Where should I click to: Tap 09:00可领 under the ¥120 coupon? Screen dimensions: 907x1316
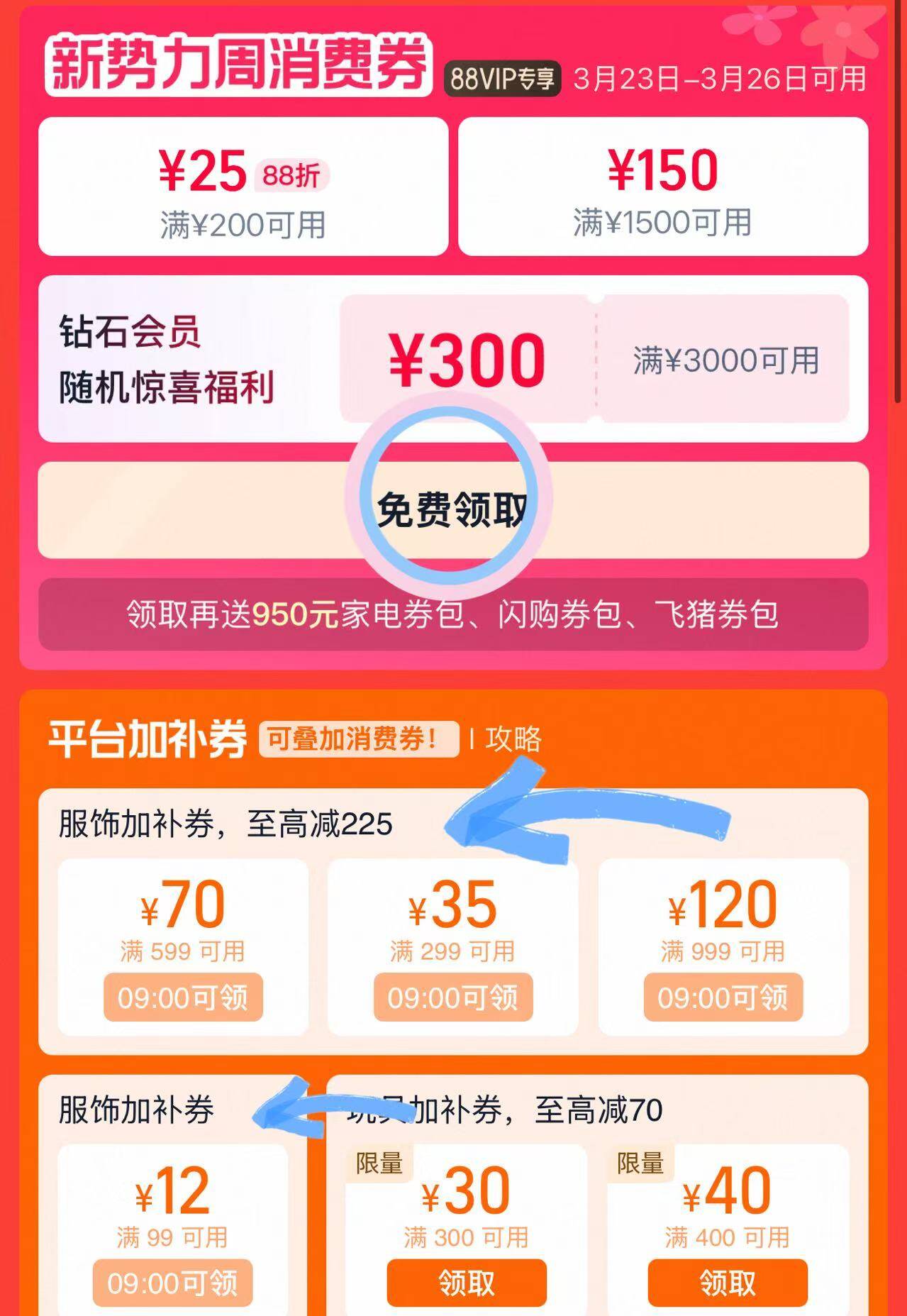pyautogui.click(x=723, y=997)
